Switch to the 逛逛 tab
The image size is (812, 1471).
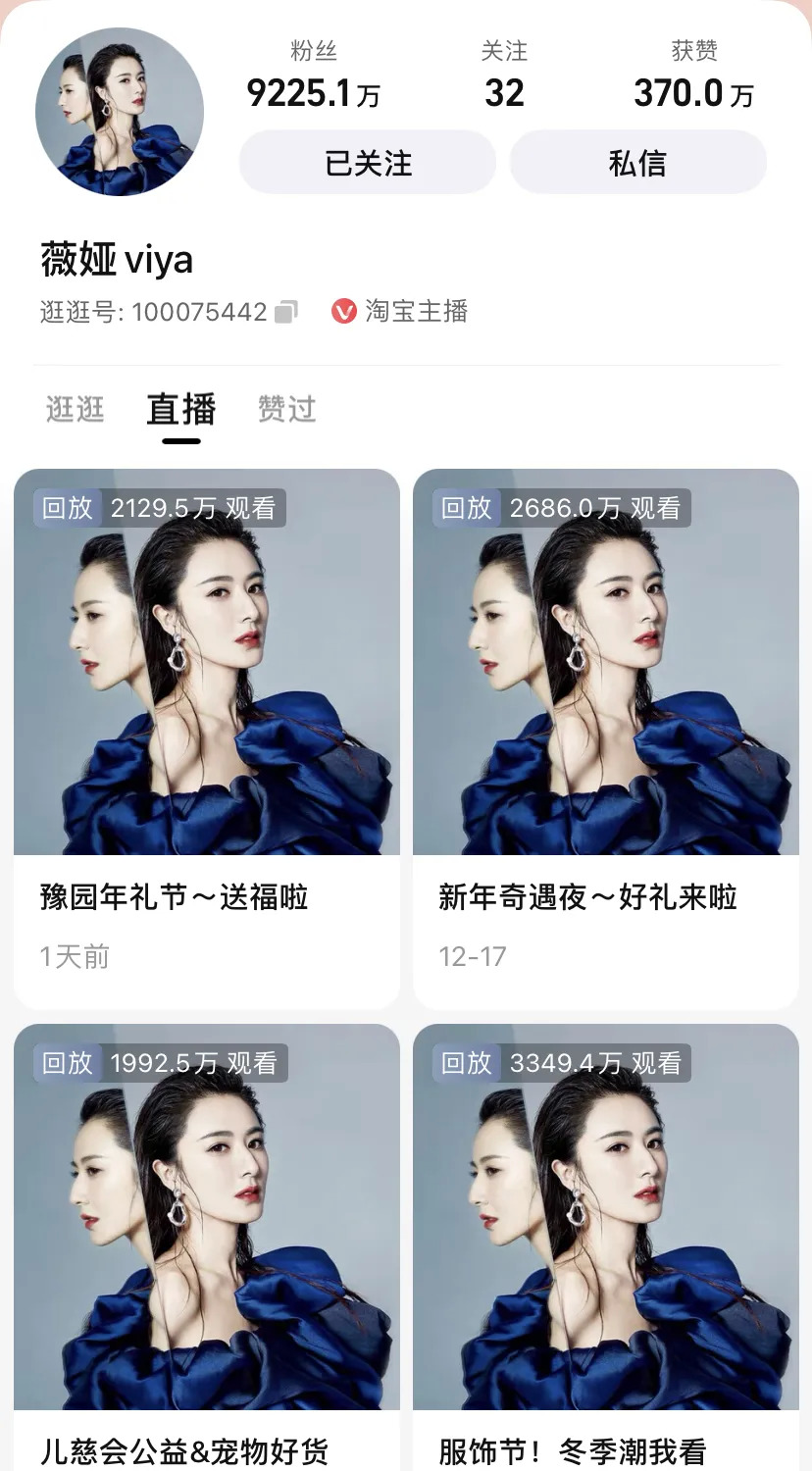pyautogui.click(x=76, y=409)
